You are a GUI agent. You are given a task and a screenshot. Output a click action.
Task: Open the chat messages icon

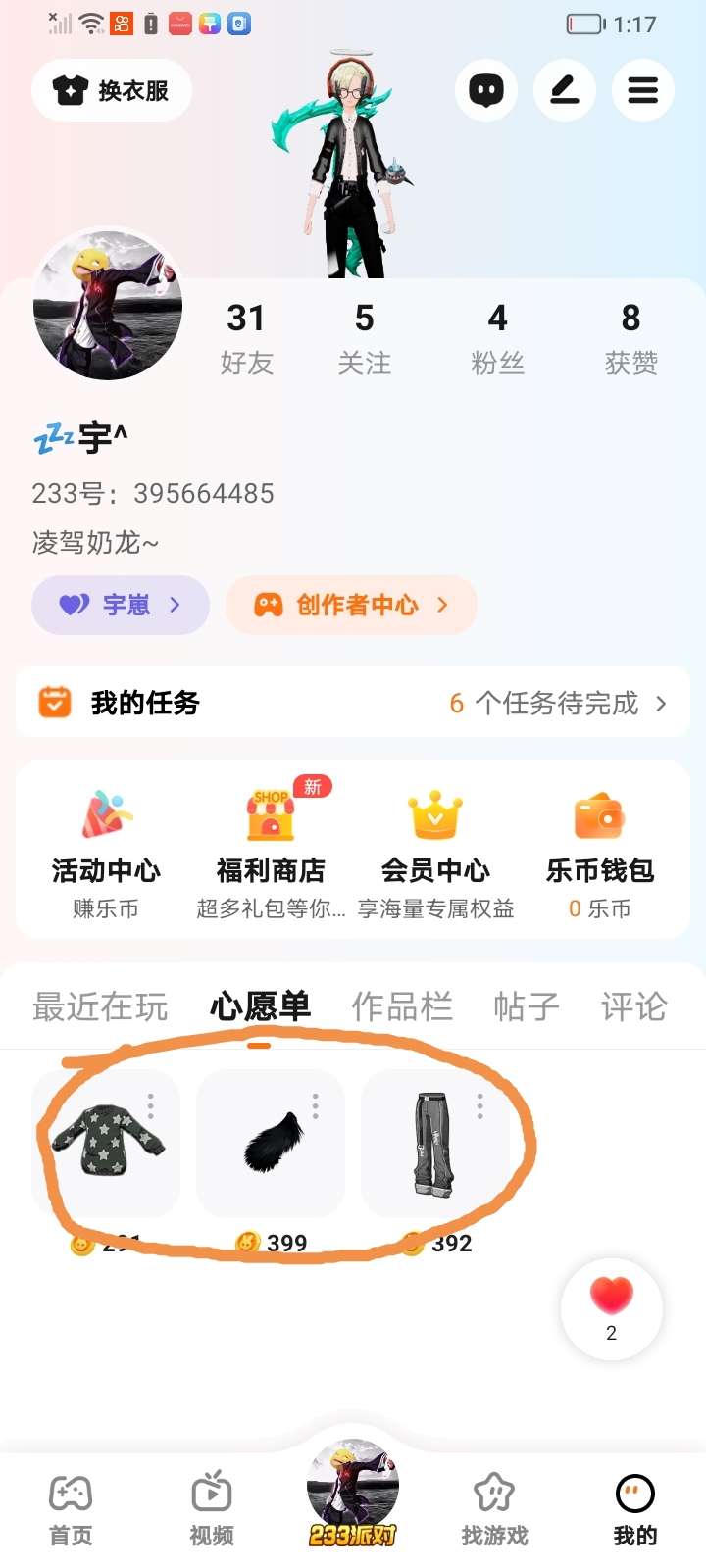tap(486, 91)
